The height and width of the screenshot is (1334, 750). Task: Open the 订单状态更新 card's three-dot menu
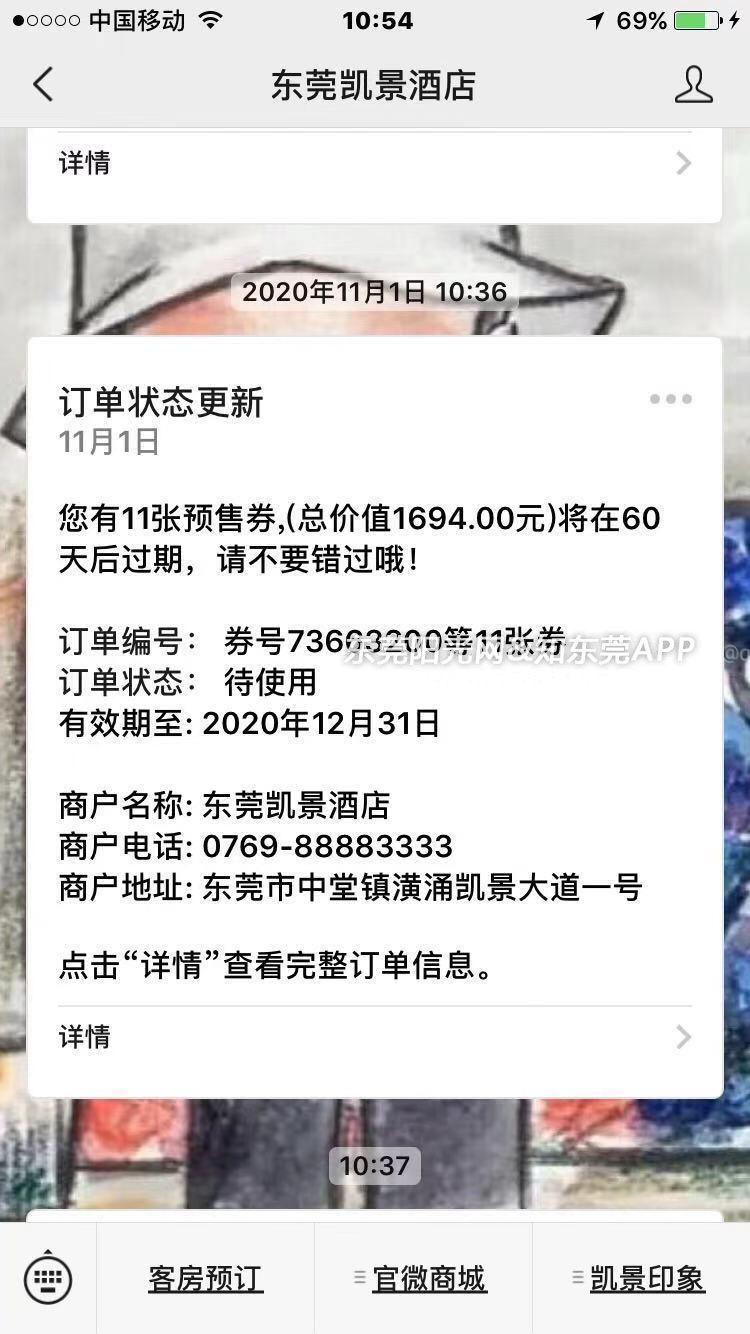coord(670,399)
